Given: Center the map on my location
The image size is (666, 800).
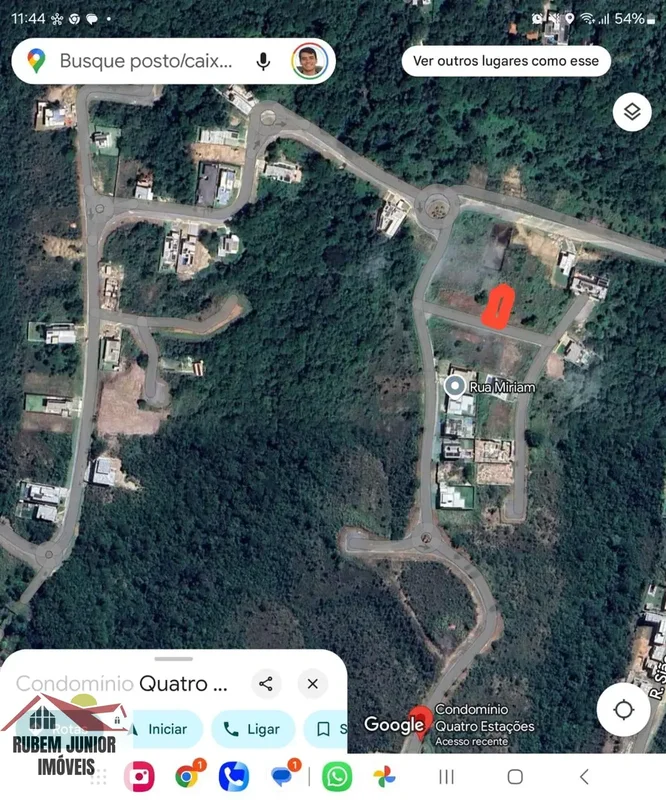Looking at the screenshot, I should [x=624, y=710].
